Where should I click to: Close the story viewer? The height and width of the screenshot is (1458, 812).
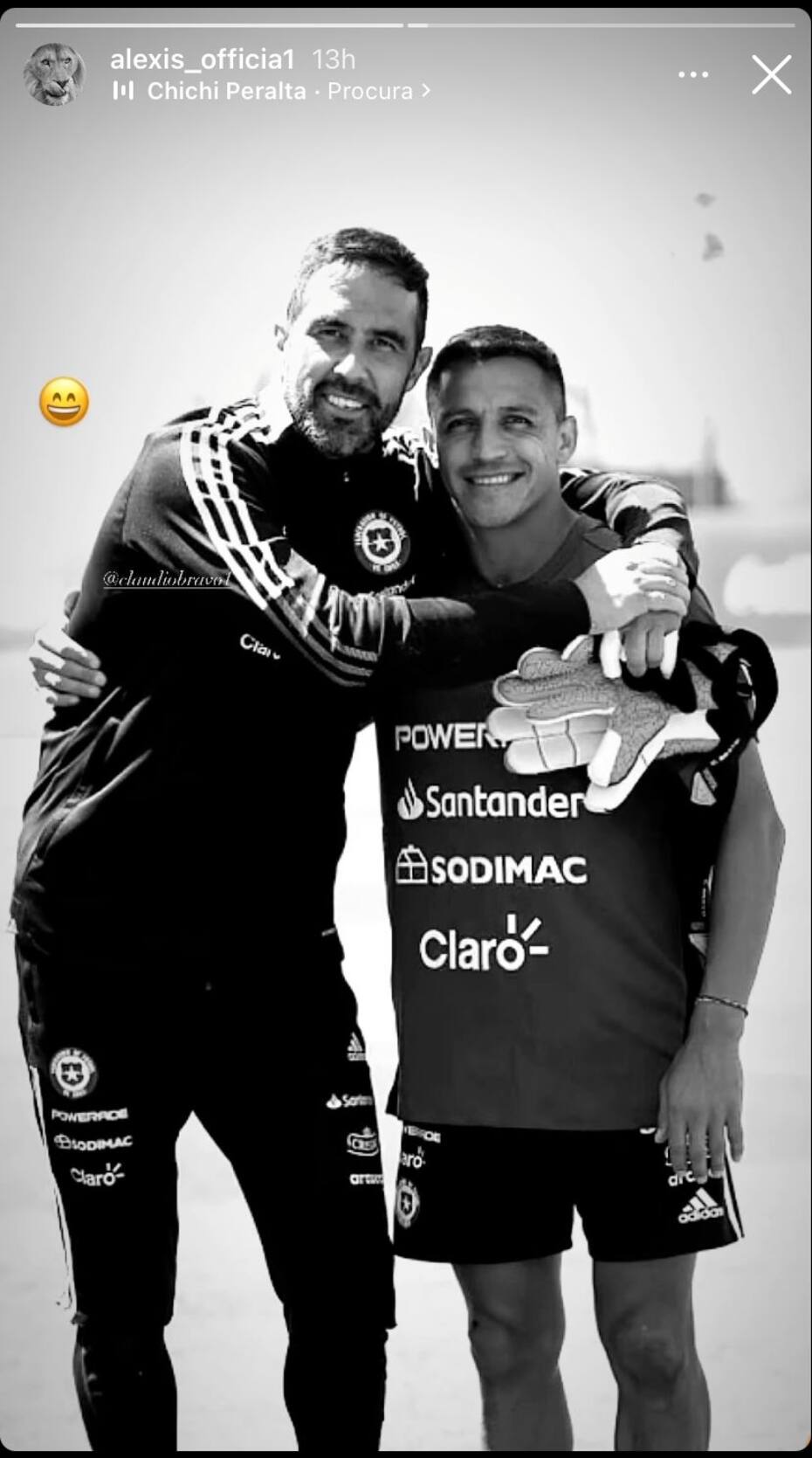pos(771,75)
